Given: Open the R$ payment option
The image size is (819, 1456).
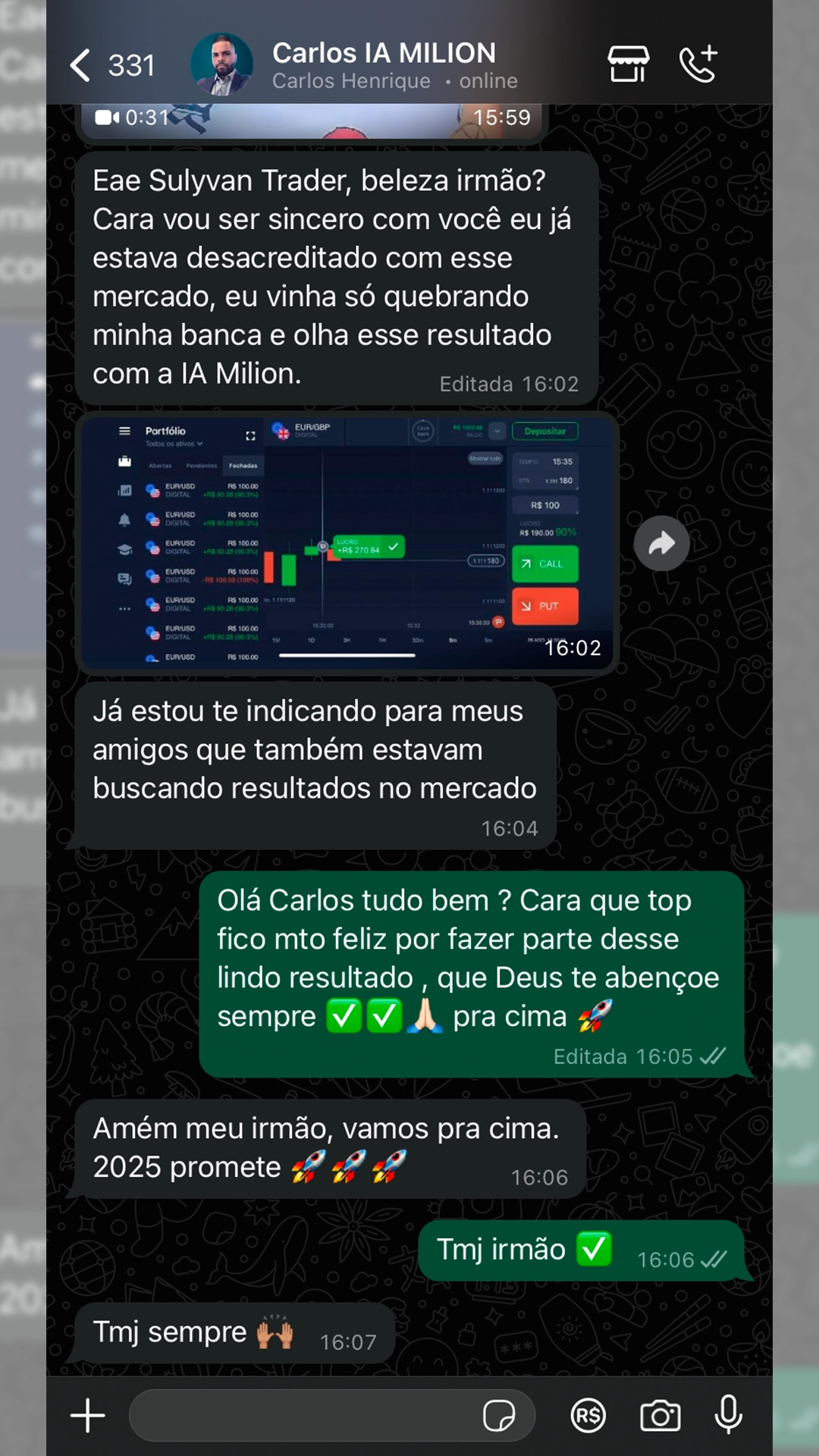Looking at the screenshot, I should (x=588, y=1416).
